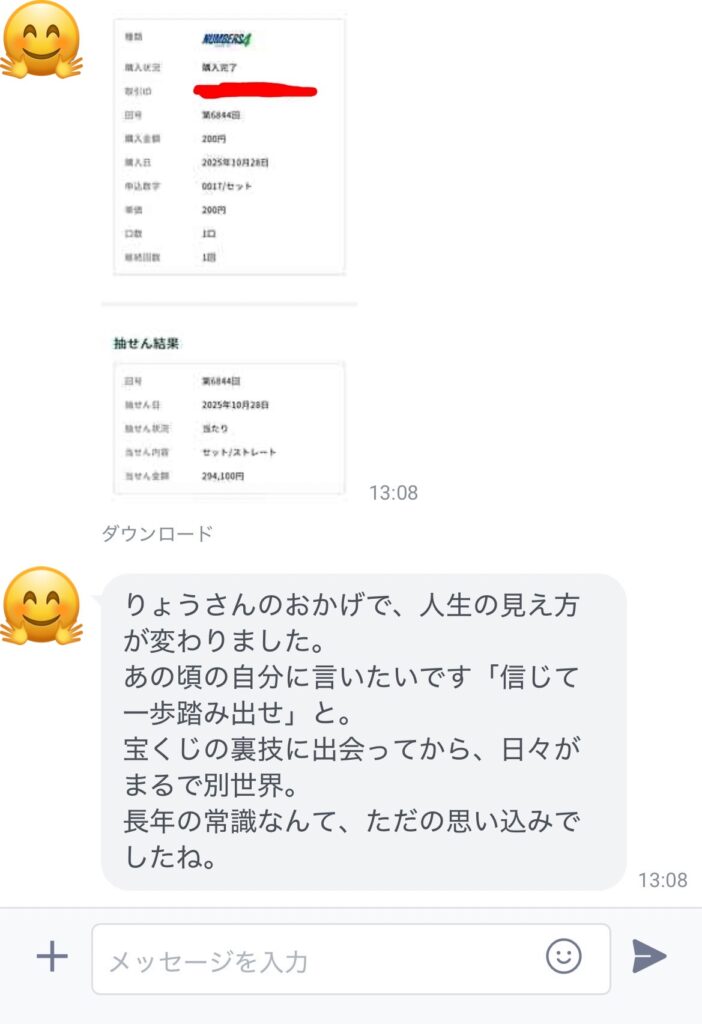702x1024 pixels.
Task: Send the message
Action: click(x=649, y=957)
